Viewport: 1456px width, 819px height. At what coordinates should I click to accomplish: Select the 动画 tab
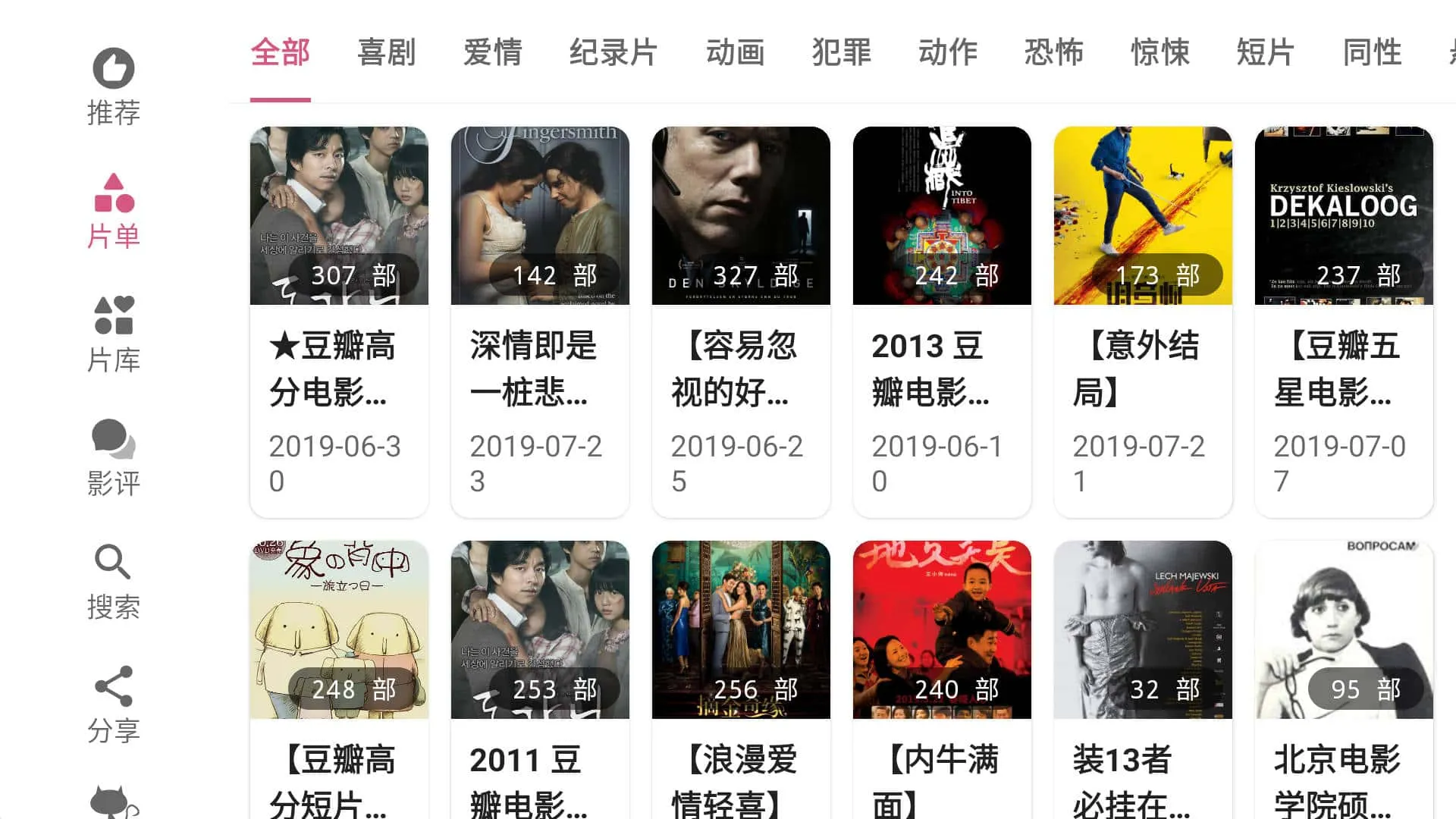coord(736,53)
